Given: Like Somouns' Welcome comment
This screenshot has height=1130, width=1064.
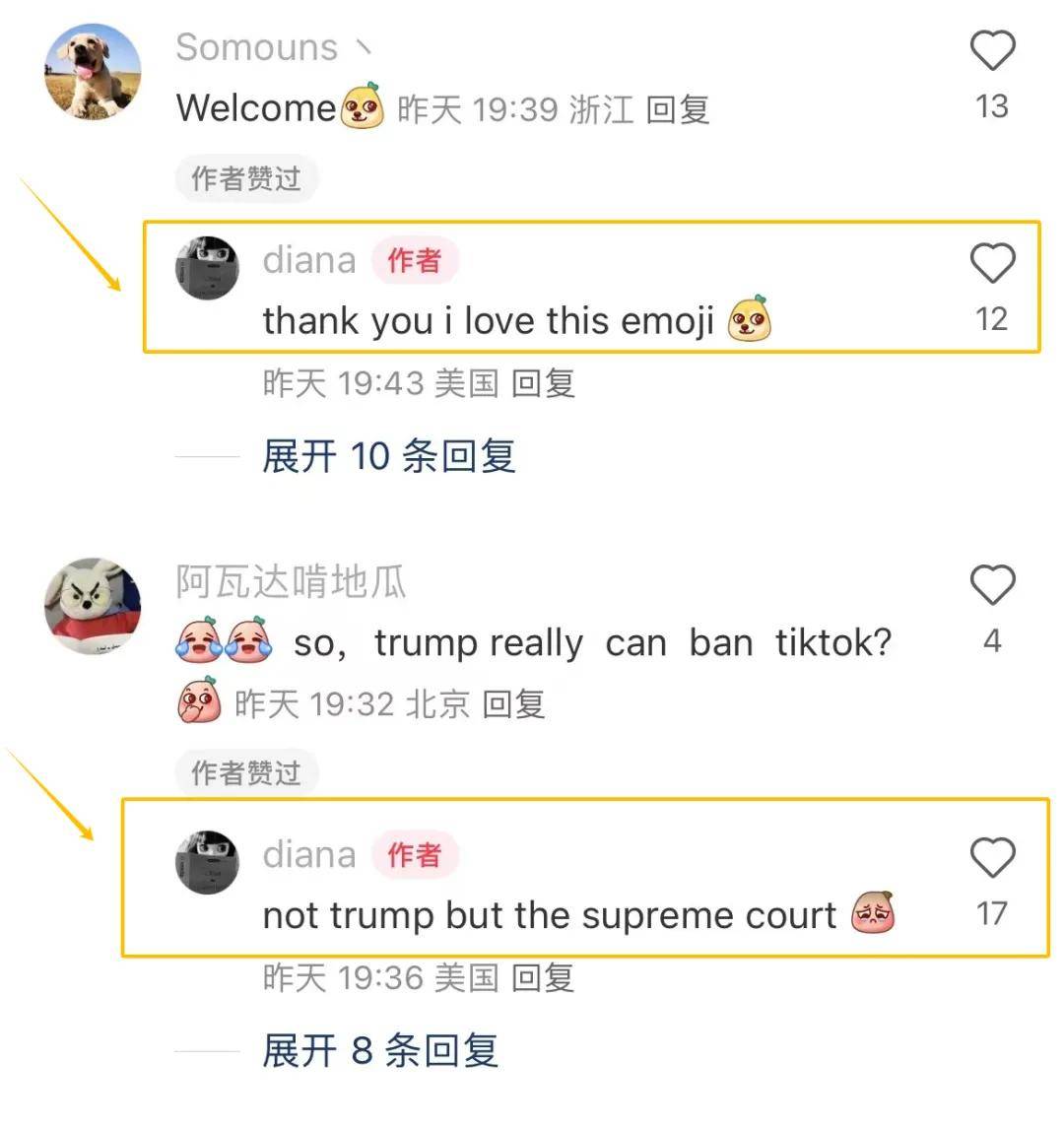Looking at the screenshot, I should 992,51.
